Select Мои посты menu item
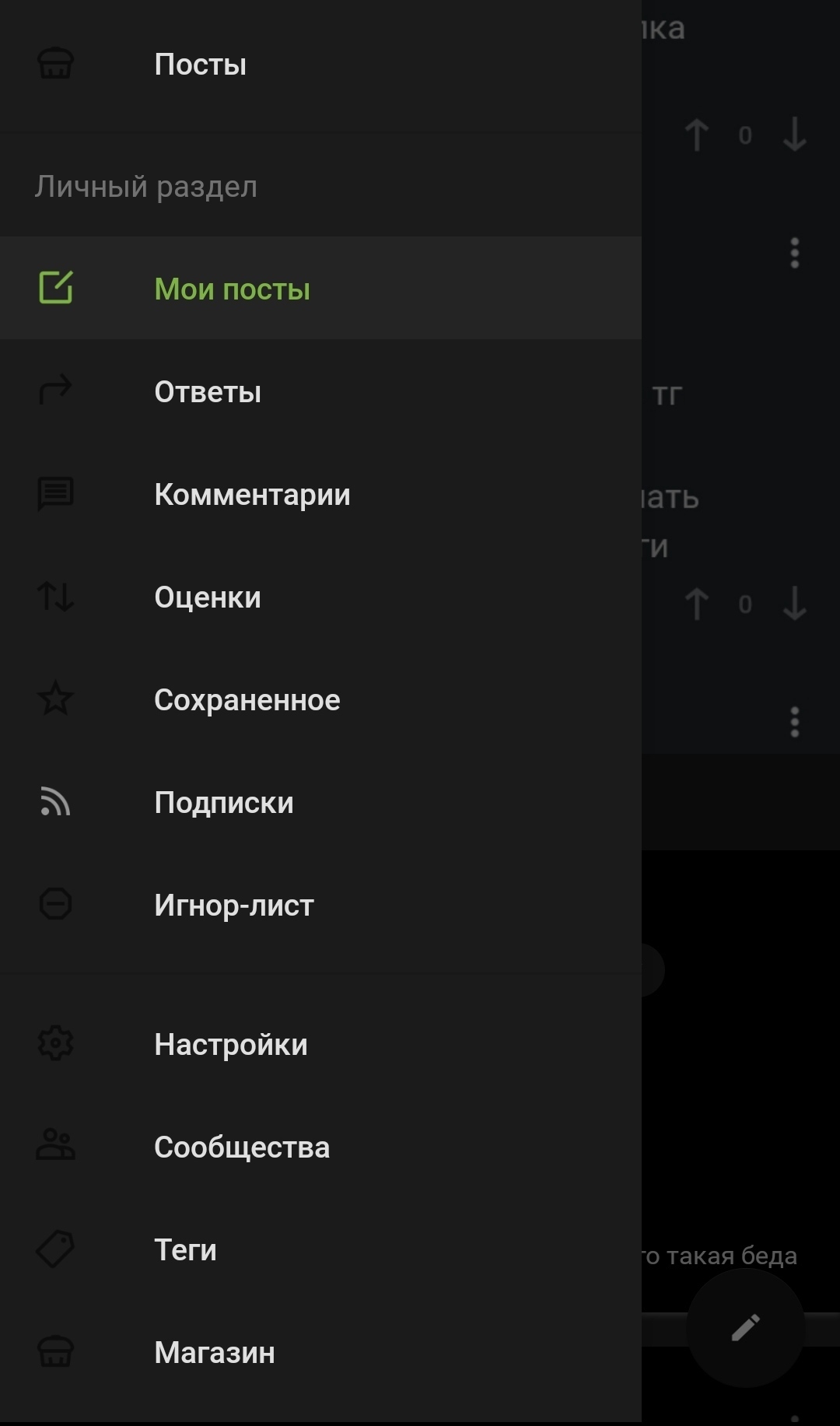This screenshot has width=840, height=1426. 232,289
